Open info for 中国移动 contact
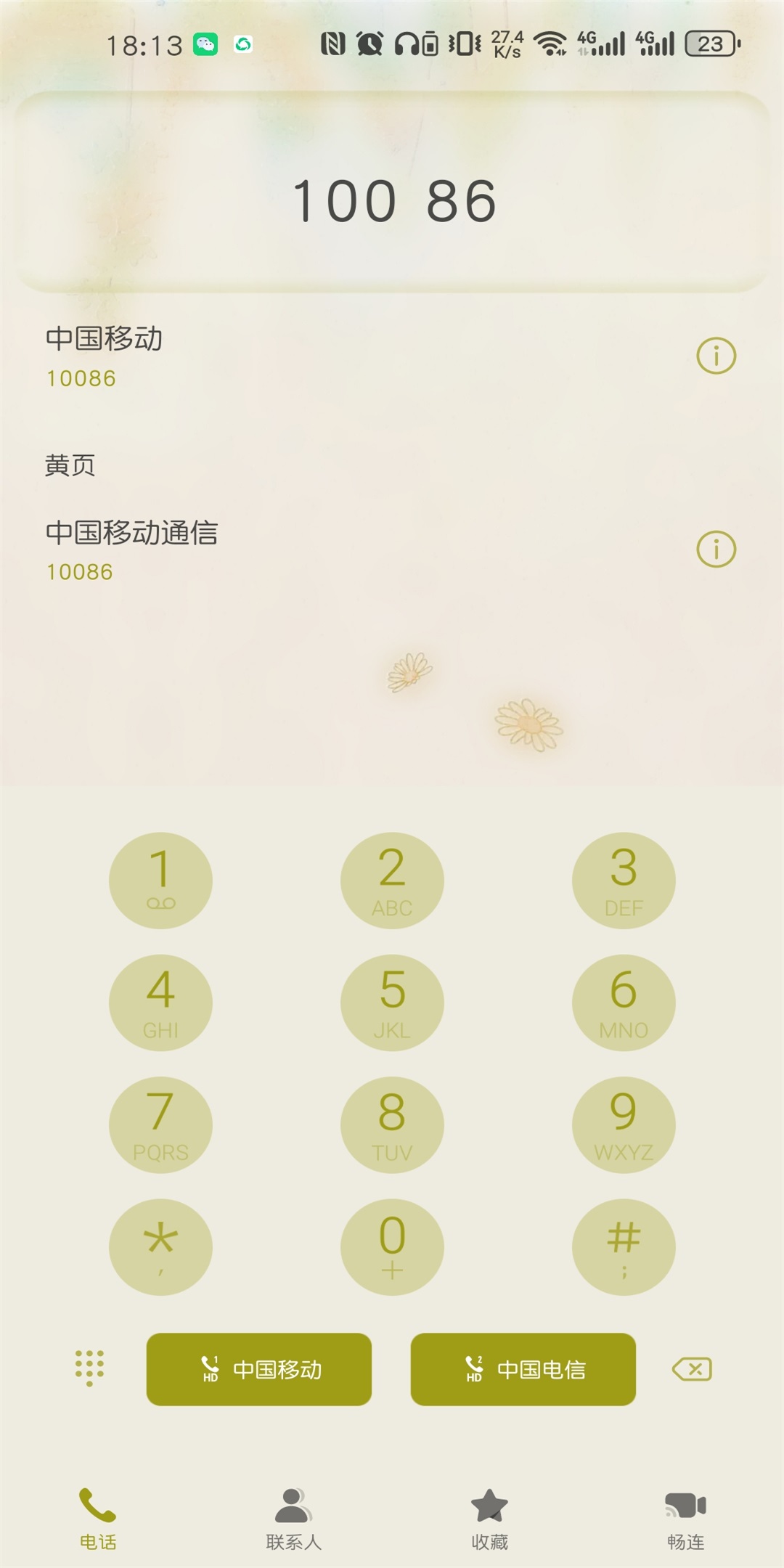 pyautogui.click(x=716, y=356)
